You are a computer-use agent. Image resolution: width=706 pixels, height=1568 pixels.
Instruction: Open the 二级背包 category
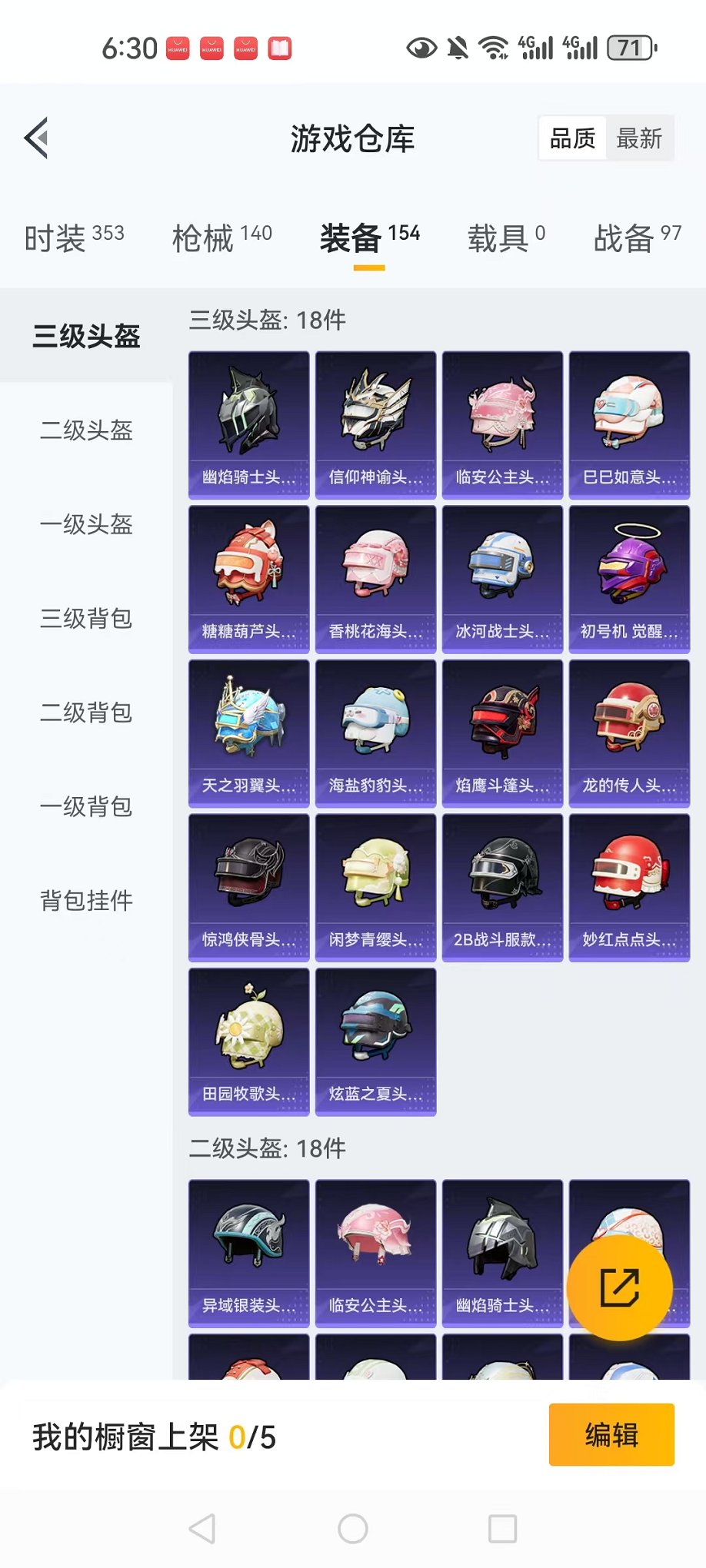coord(86,713)
